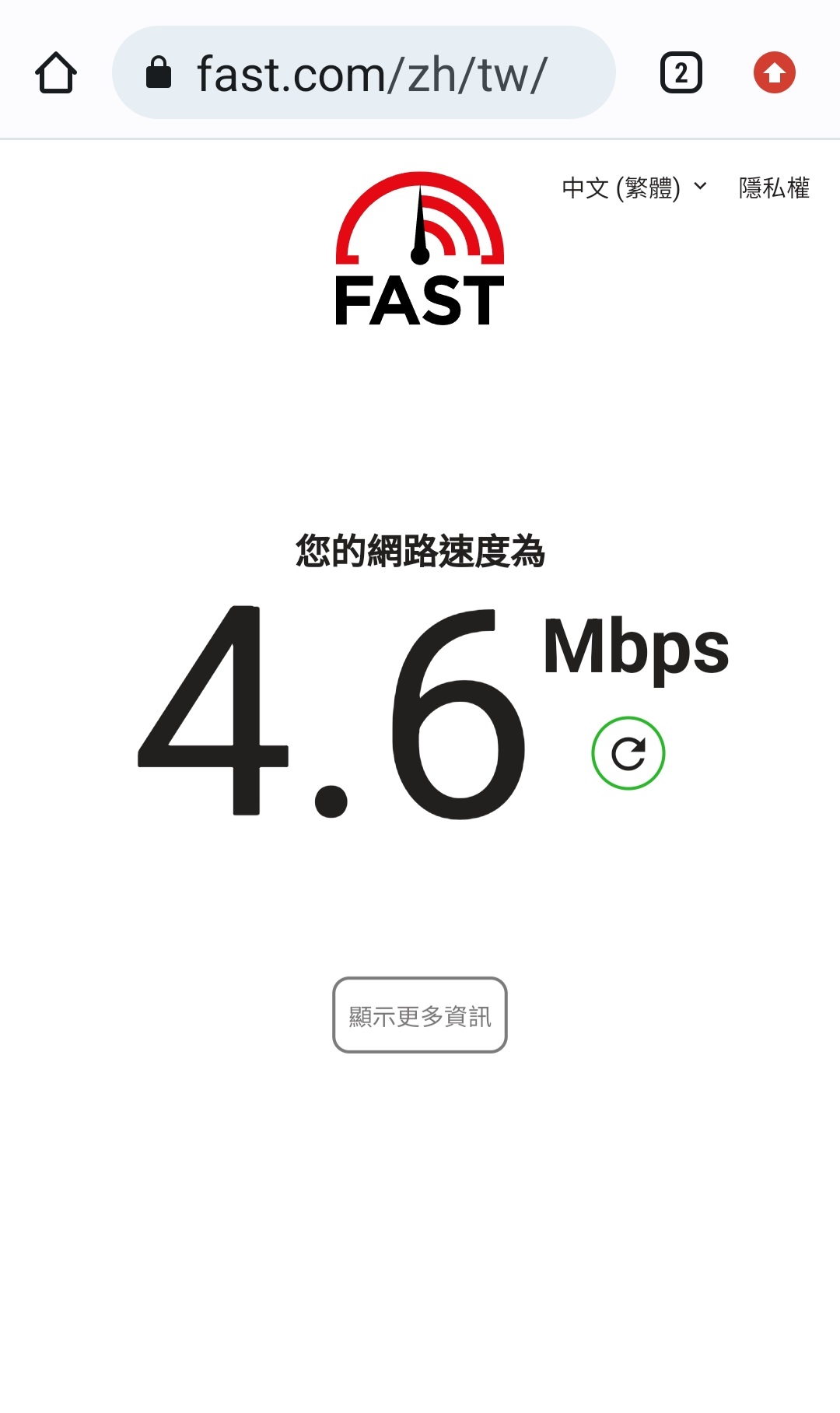Tap the red update arrow icon

(774, 73)
